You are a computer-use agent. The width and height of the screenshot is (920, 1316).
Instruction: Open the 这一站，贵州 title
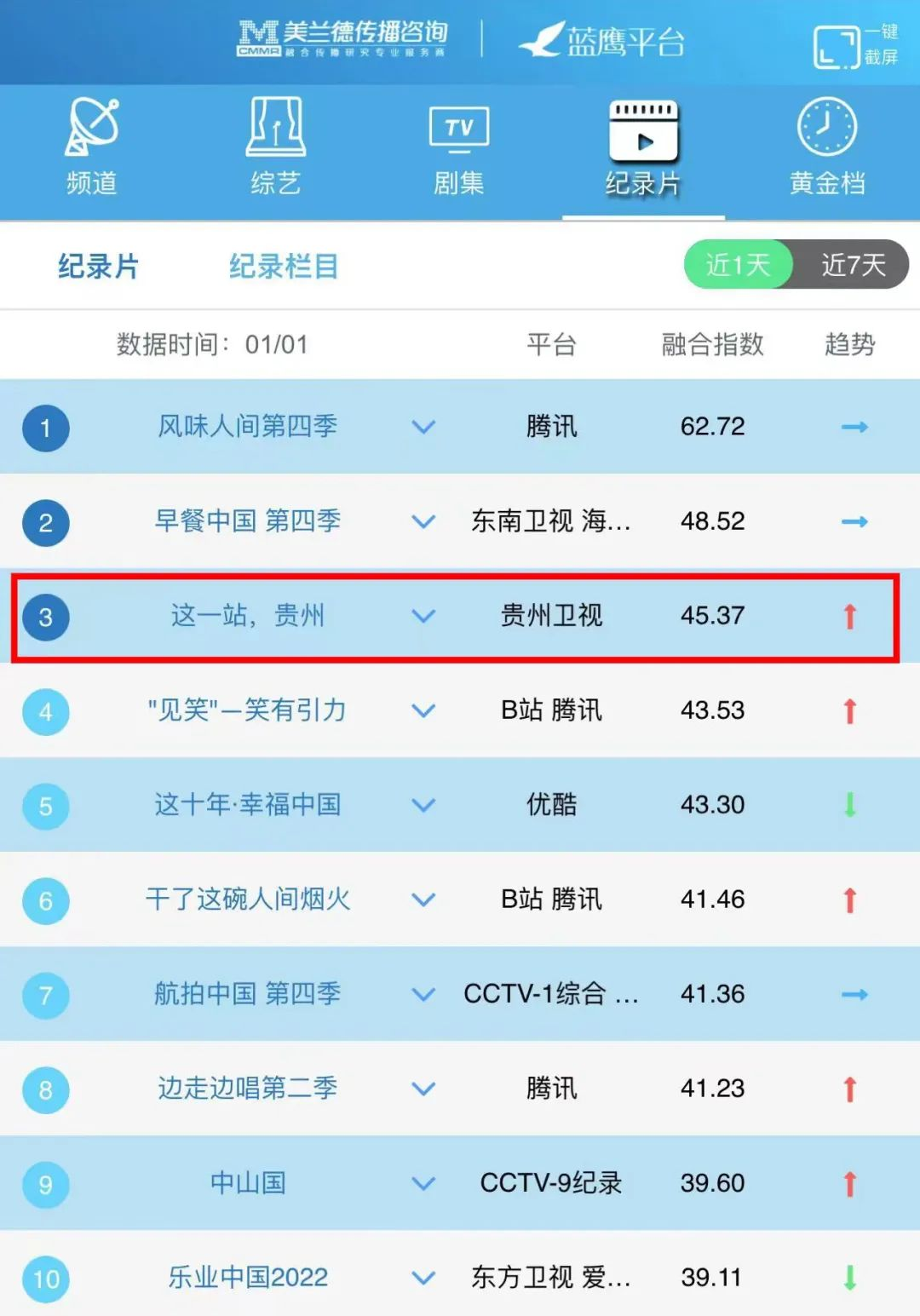tap(248, 615)
